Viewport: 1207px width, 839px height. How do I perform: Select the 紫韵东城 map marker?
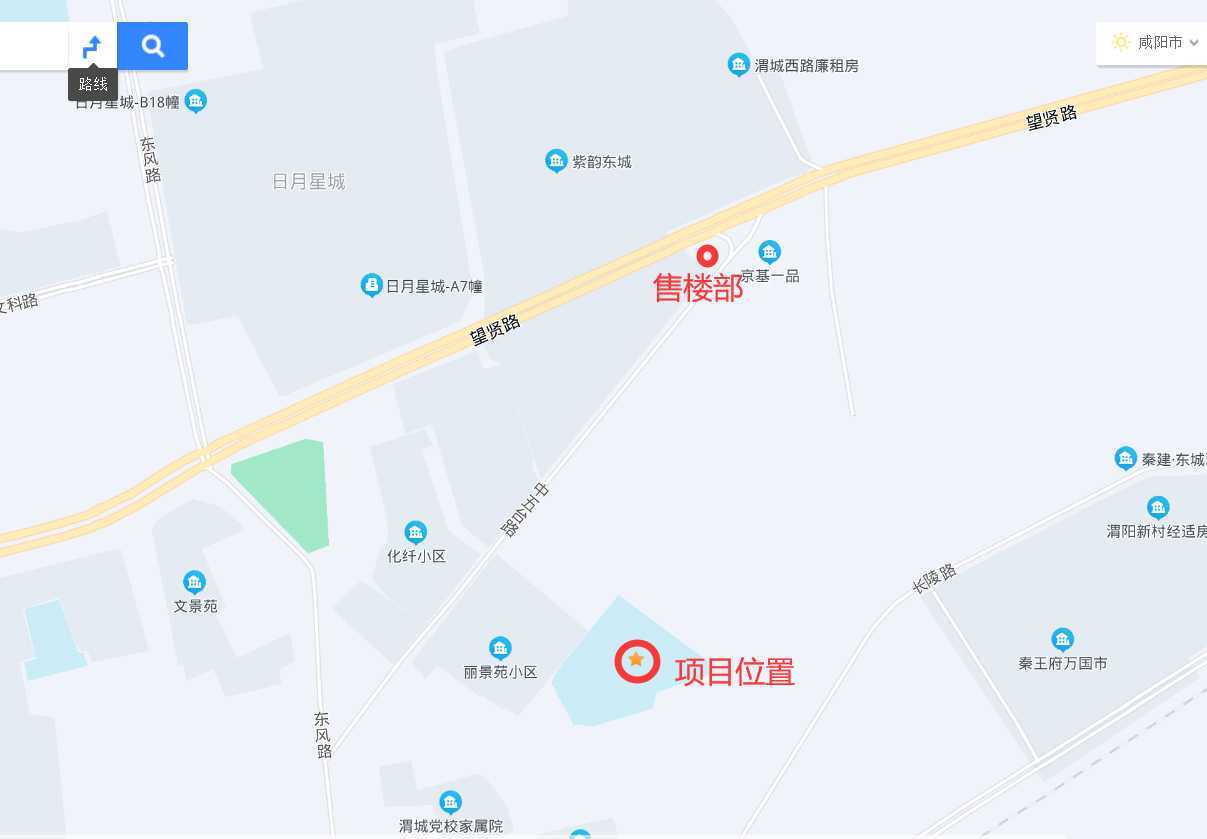pos(557,161)
